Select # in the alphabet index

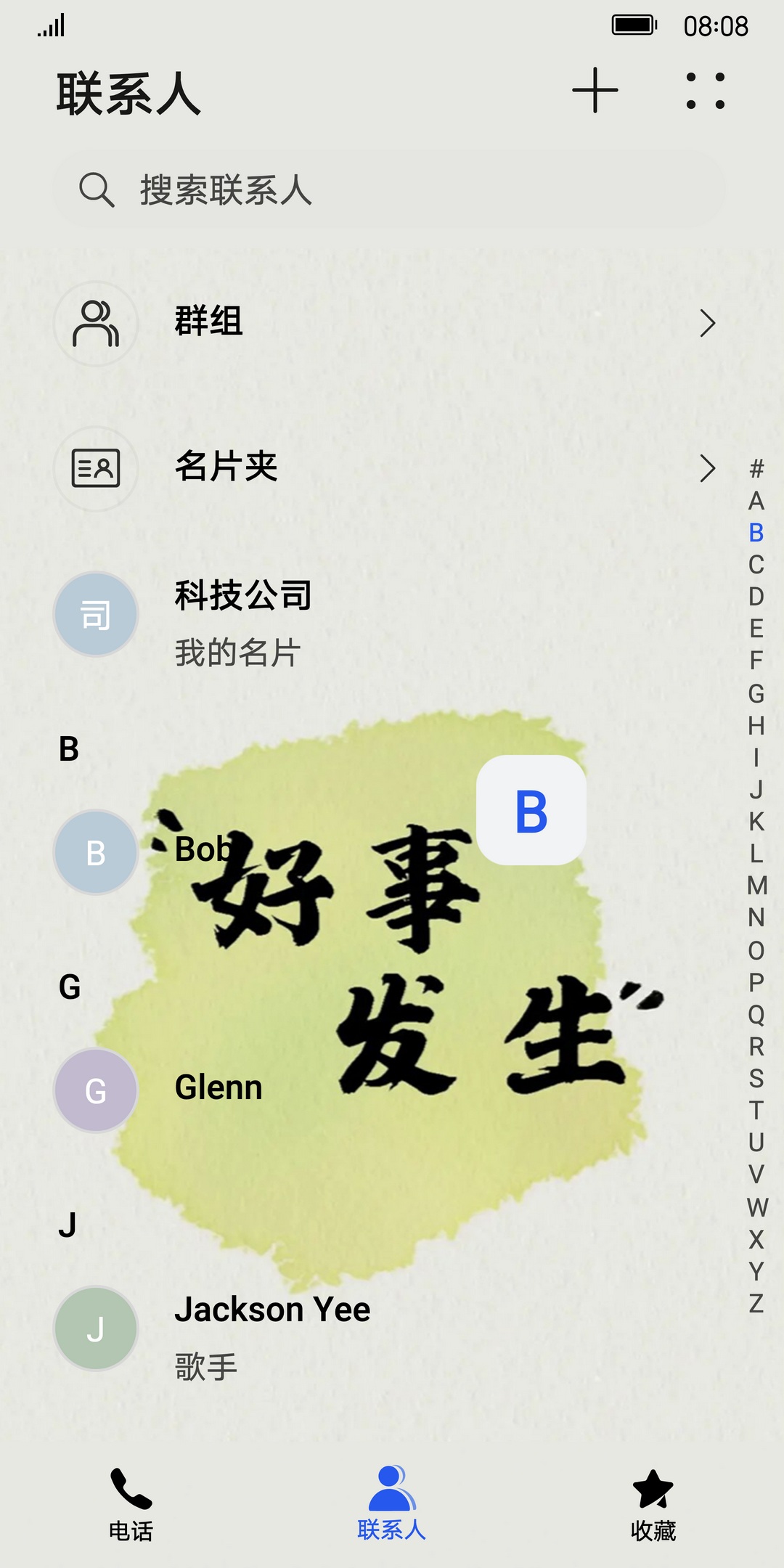coord(756,469)
